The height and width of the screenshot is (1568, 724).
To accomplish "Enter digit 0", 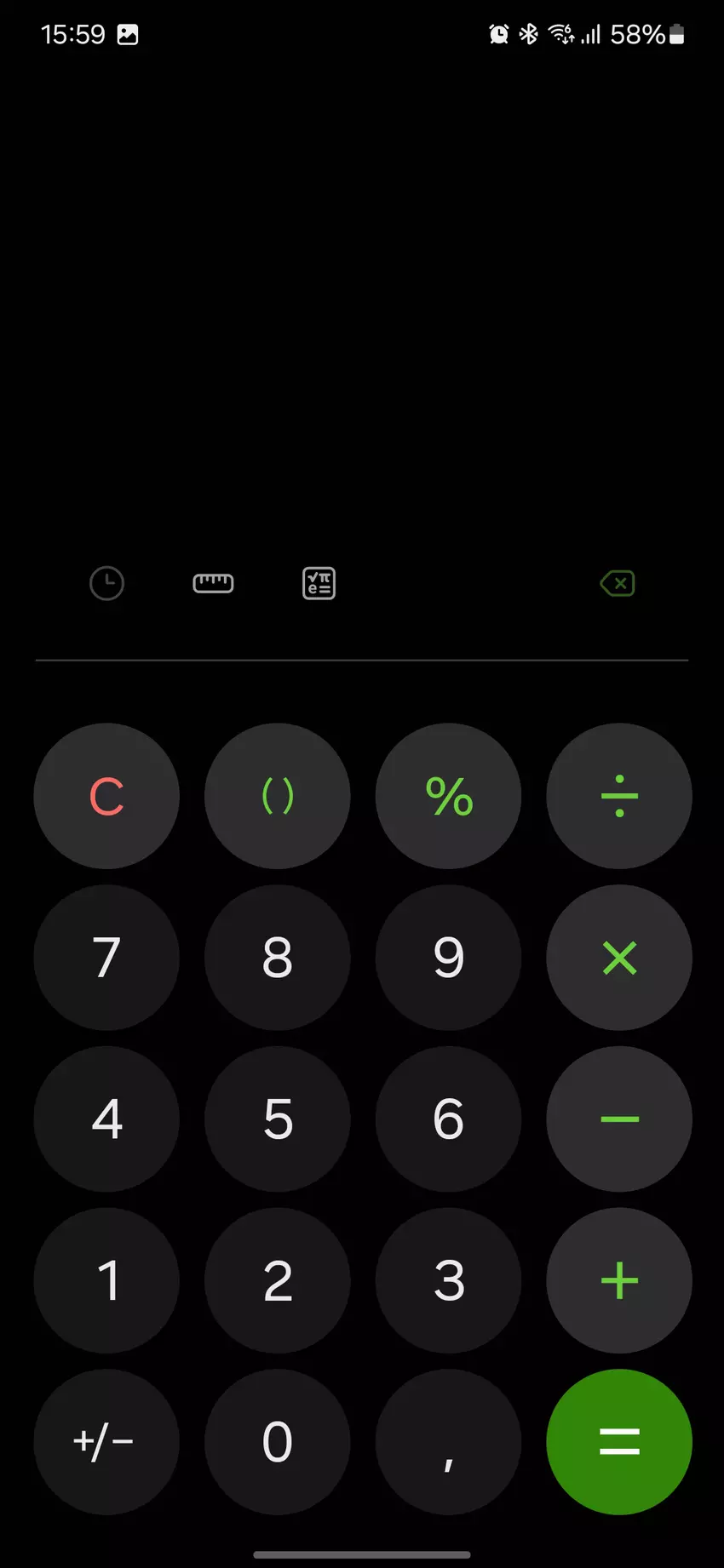I will 278,1441.
